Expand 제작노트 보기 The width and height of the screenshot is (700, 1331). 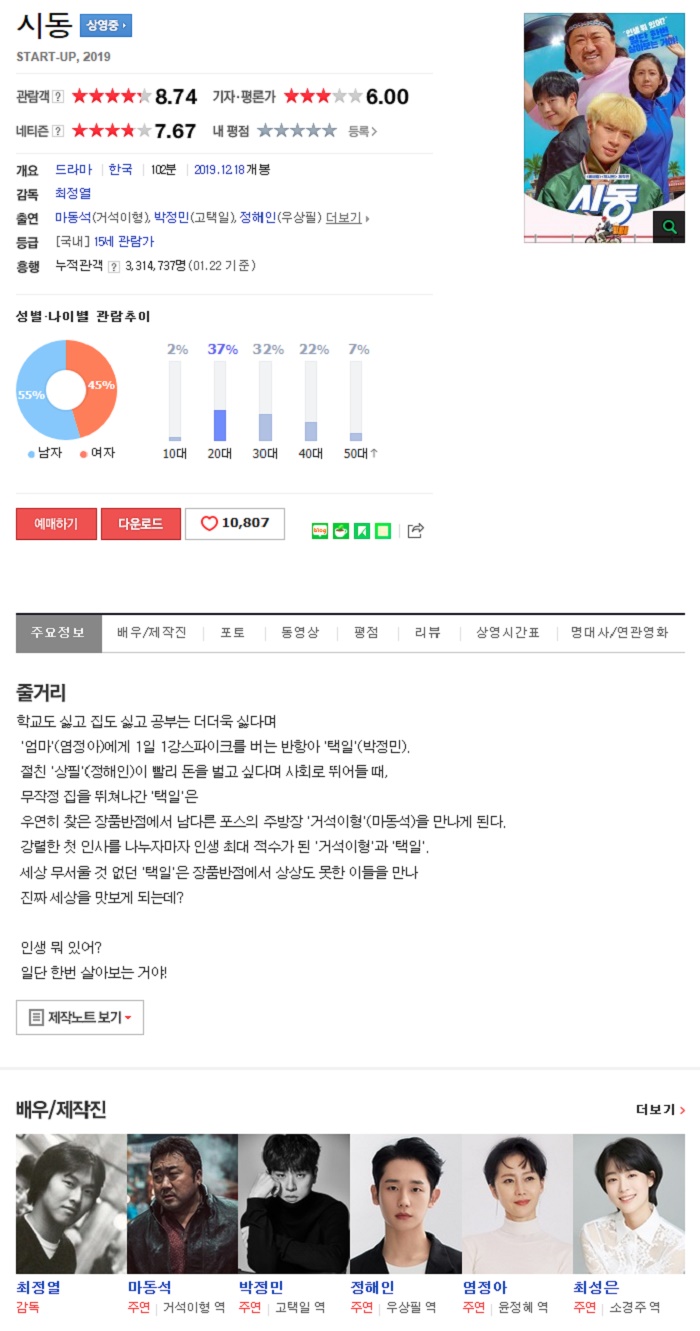[x=80, y=1017]
